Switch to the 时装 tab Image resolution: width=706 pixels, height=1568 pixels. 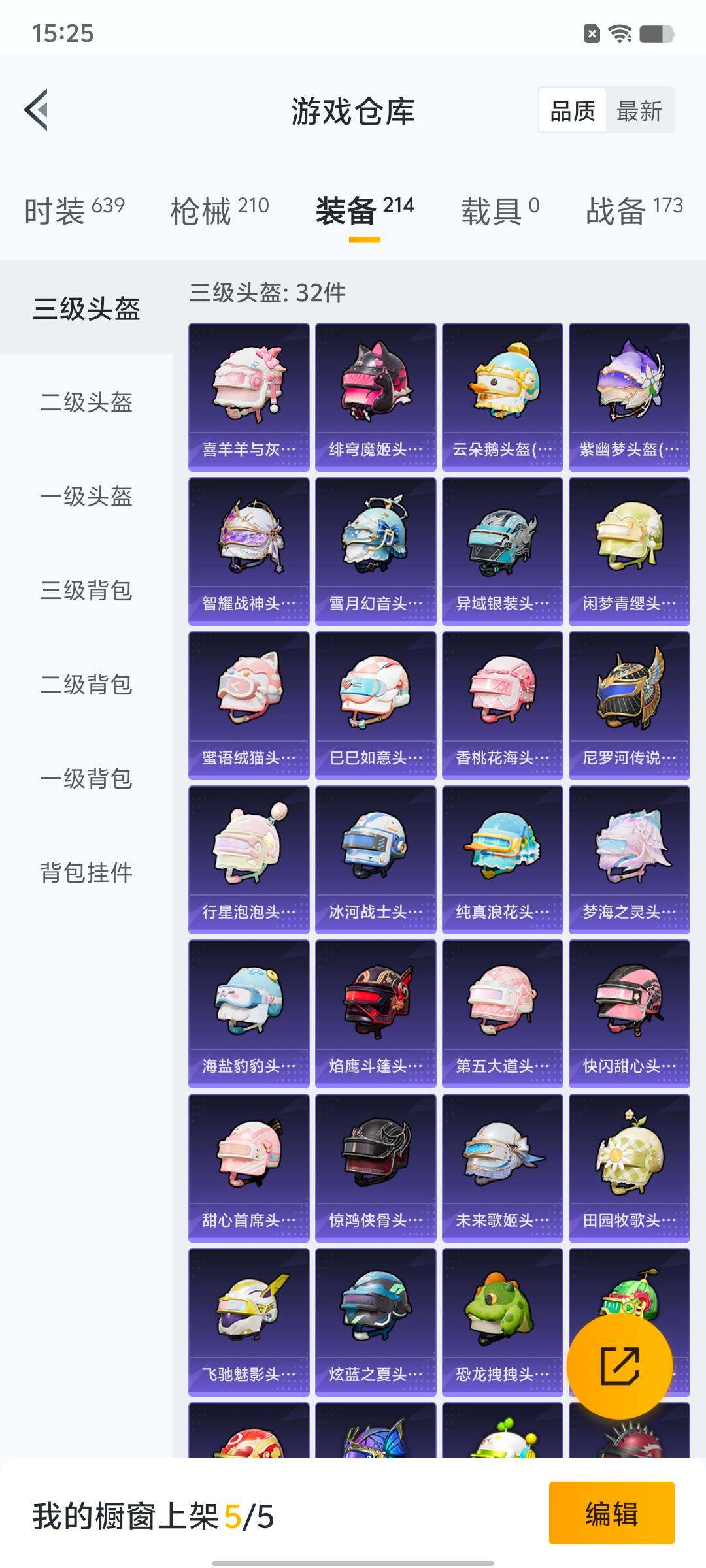(74, 210)
